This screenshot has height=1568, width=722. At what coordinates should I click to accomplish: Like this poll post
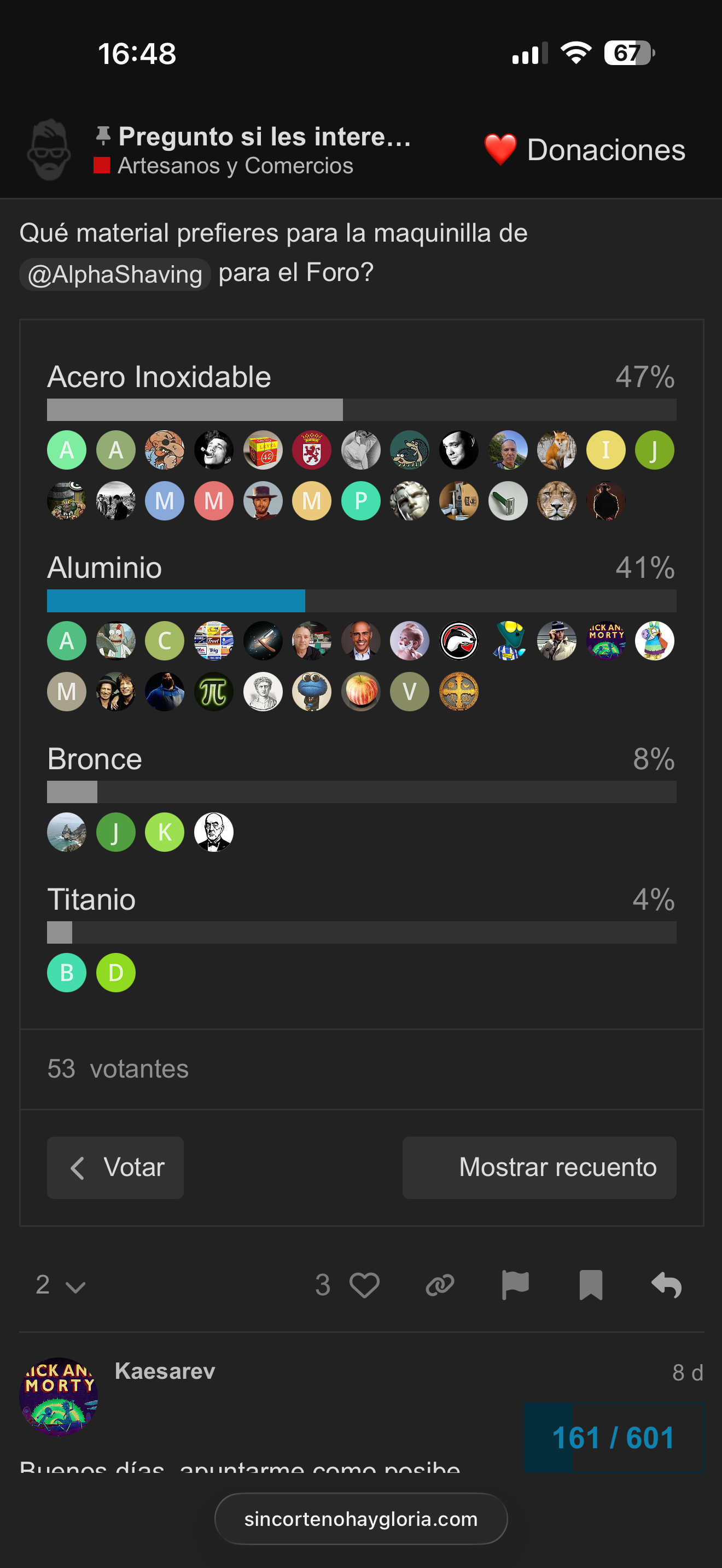point(364,1285)
